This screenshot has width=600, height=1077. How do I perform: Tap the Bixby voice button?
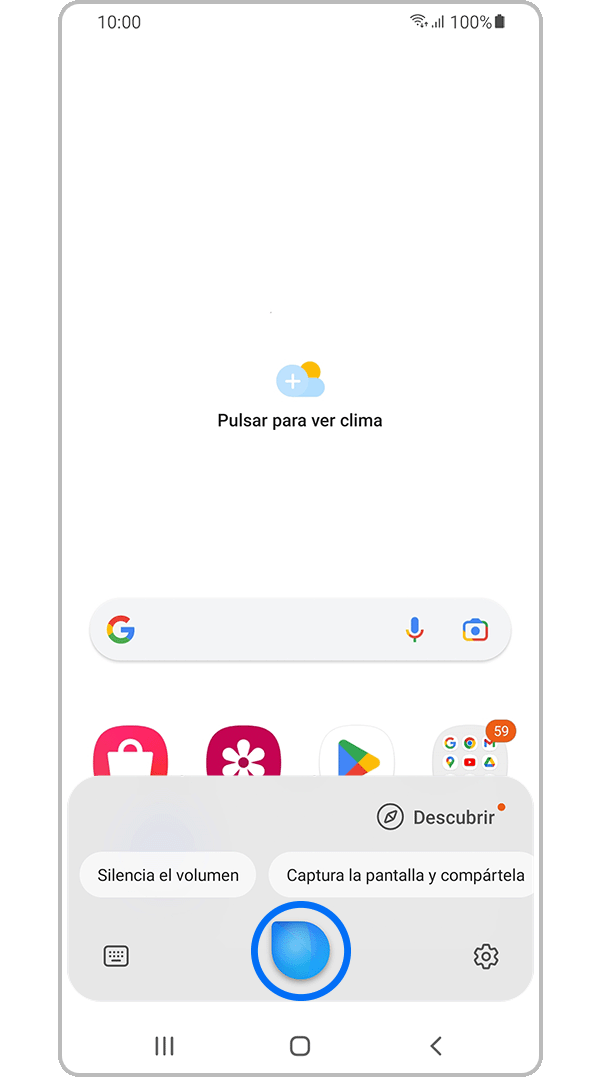point(300,951)
